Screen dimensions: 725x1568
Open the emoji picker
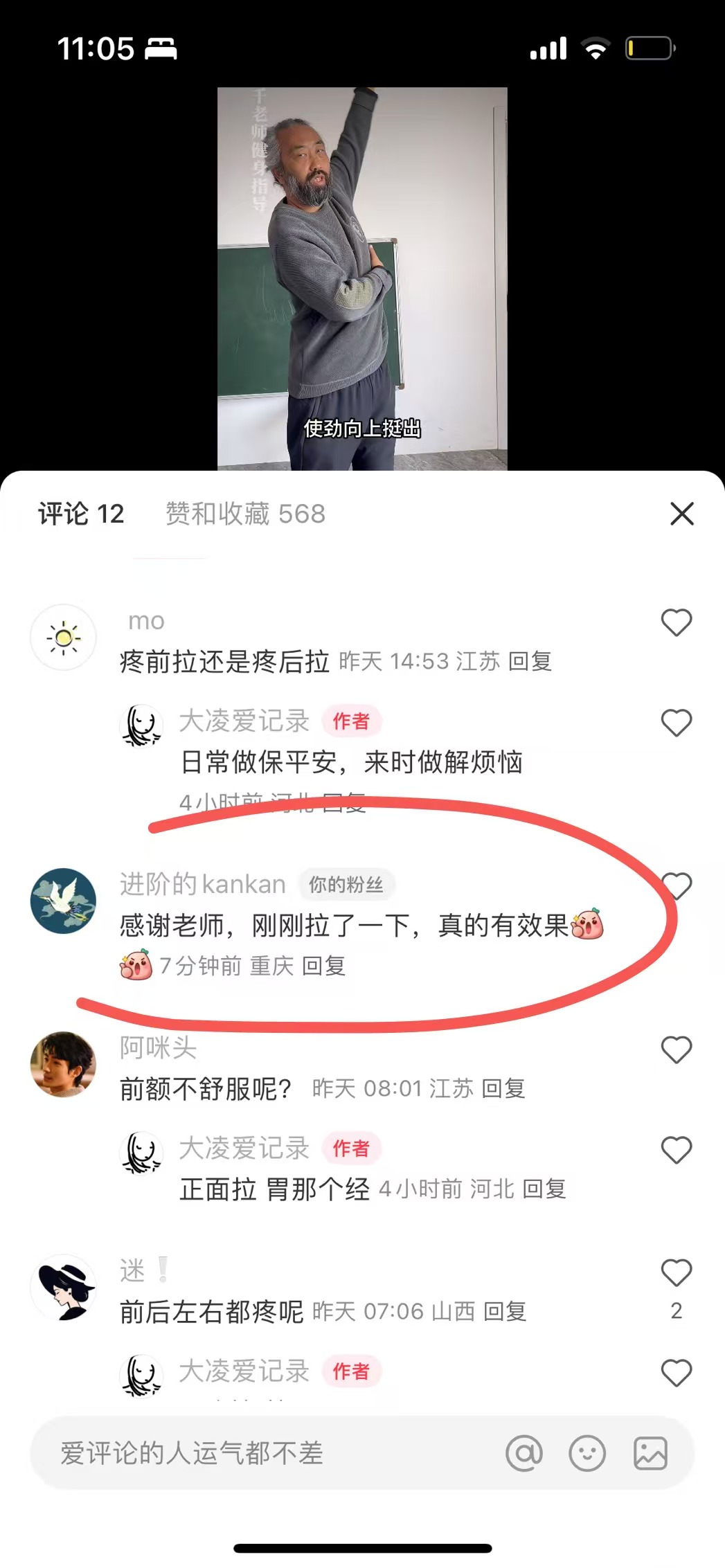pyautogui.click(x=587, y=1453)
